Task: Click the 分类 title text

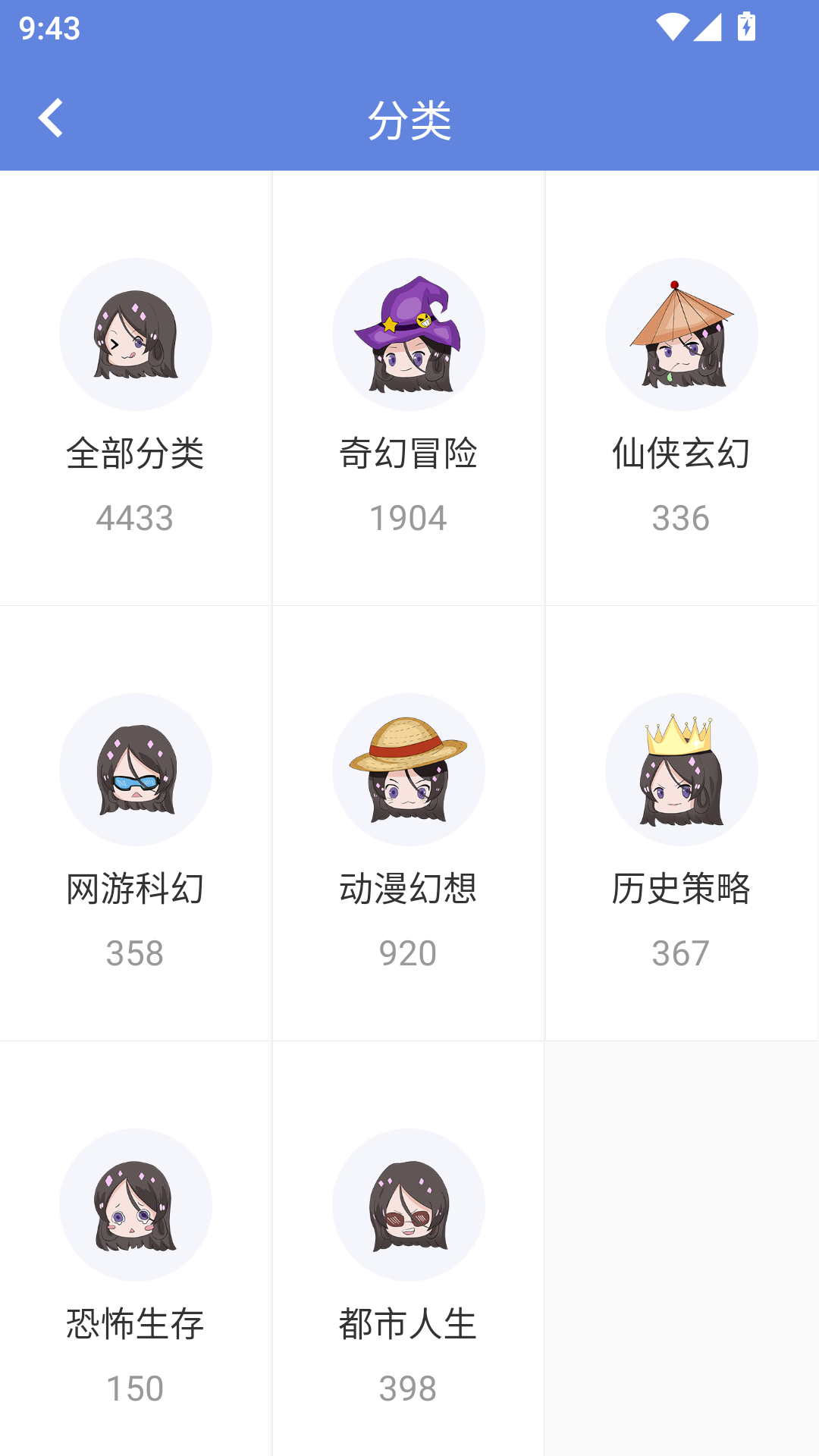Action: (409, 118)
